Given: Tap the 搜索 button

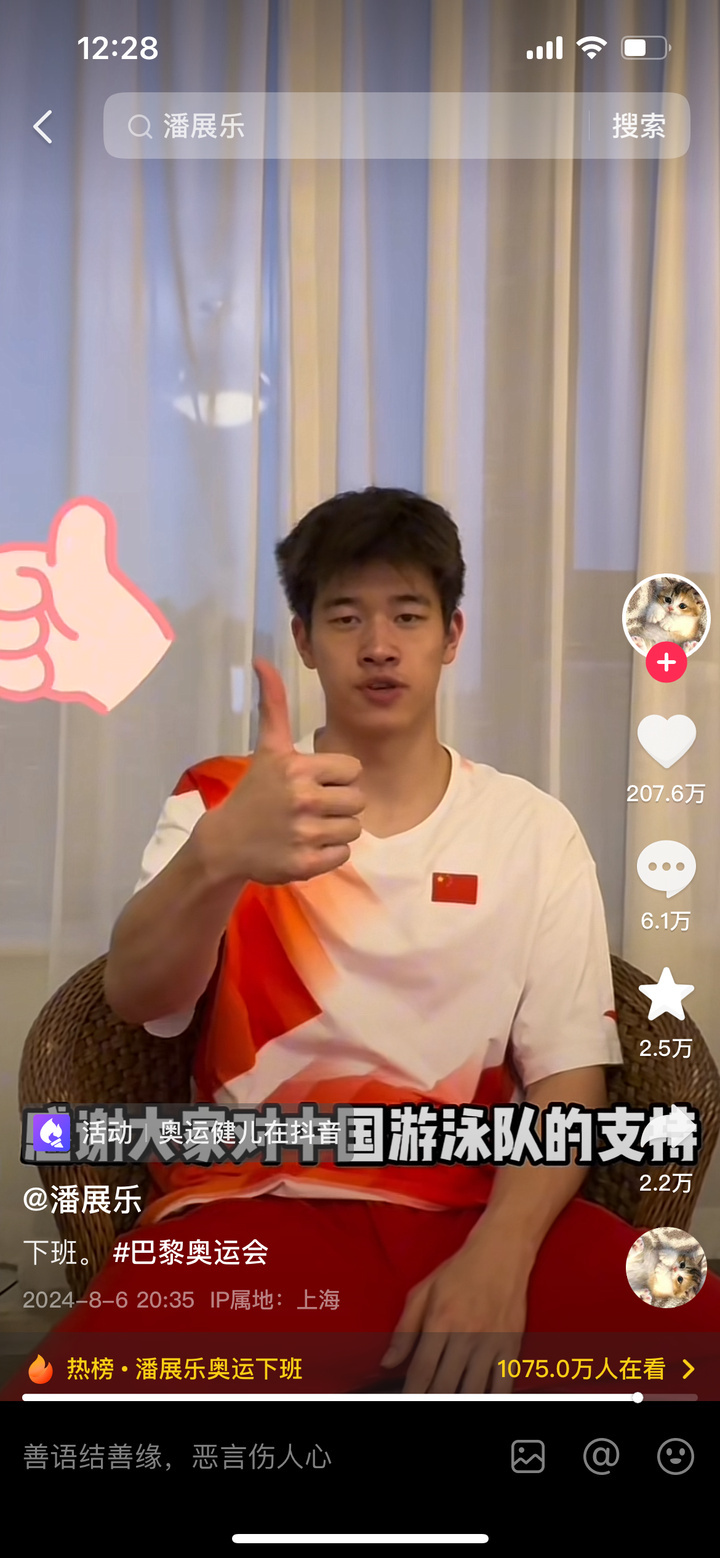Looking at the screenshot, I should (638, 126).
